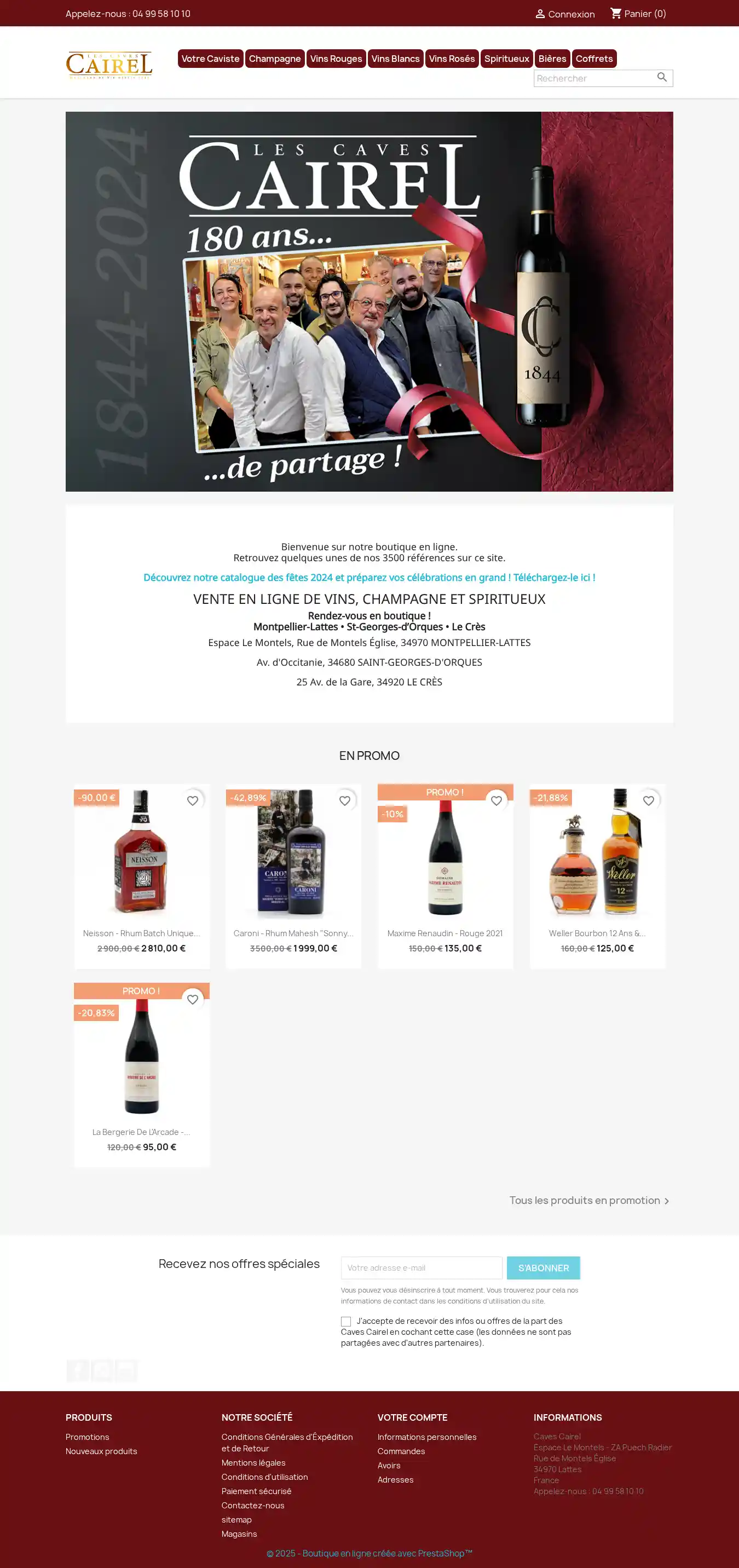Like the Weller Bourbon 12 Ans product
The width and height of the screenshot is (739, 1568).
point(648,800)
